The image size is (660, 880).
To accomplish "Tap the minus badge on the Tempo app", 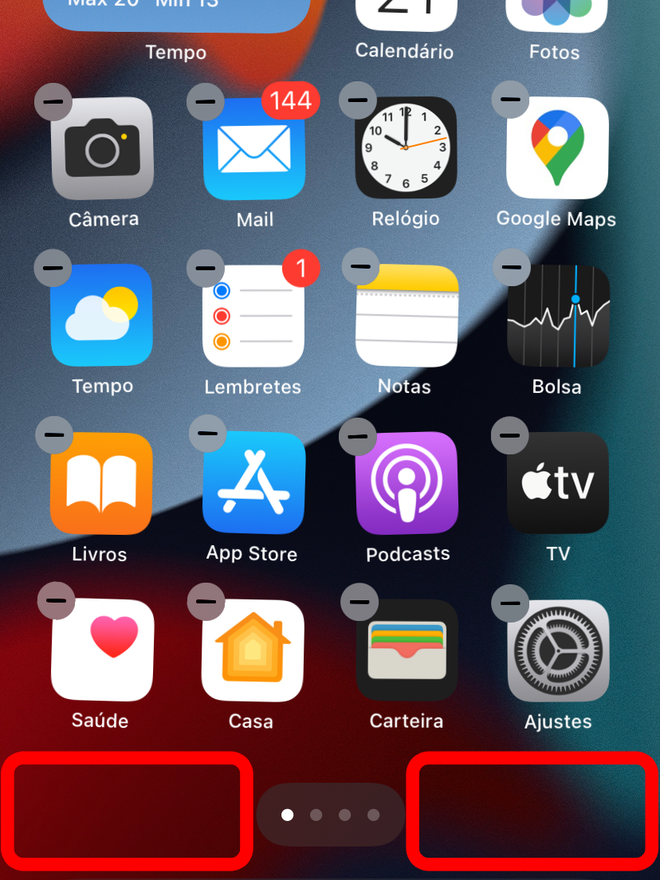I will (x=52, y=268).
